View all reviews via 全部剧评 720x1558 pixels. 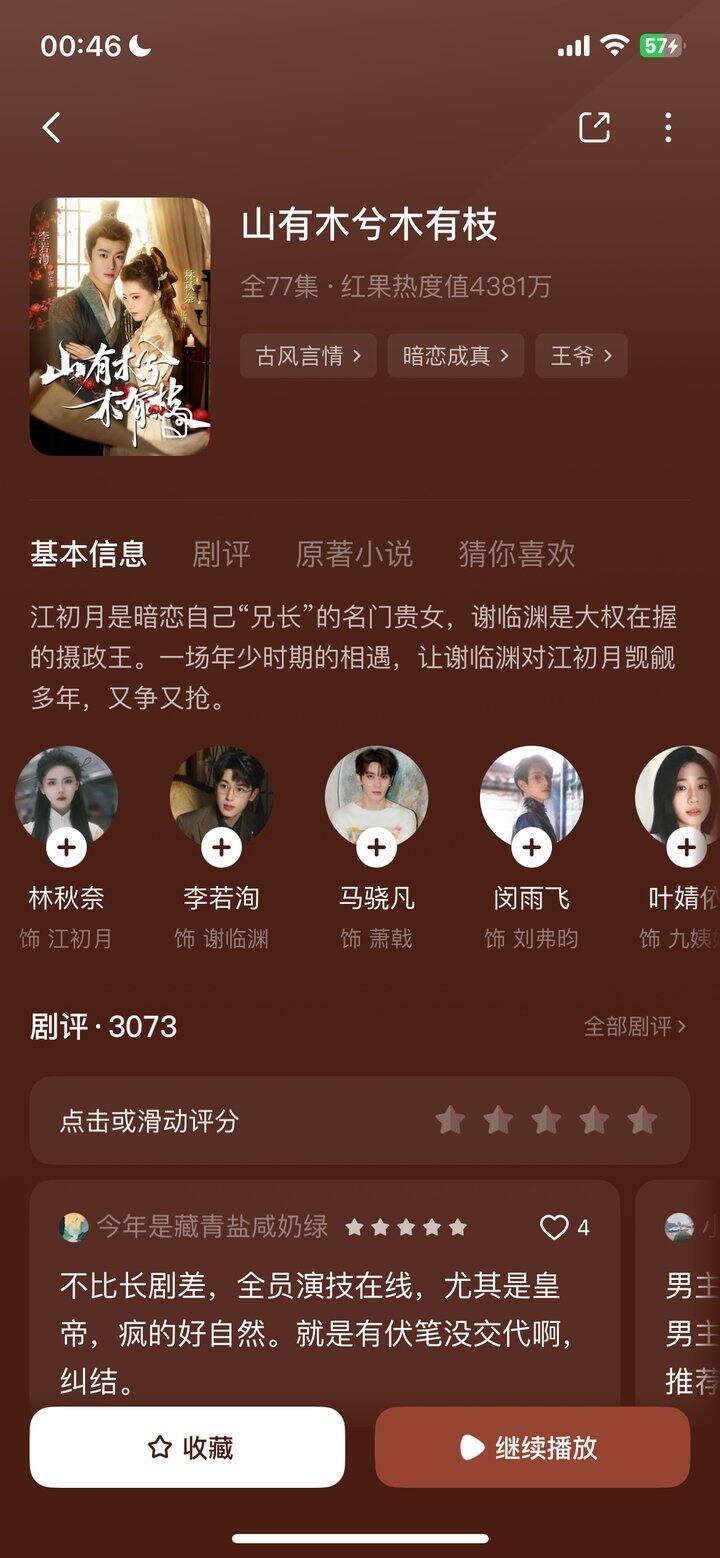[x=635, y=1026]
